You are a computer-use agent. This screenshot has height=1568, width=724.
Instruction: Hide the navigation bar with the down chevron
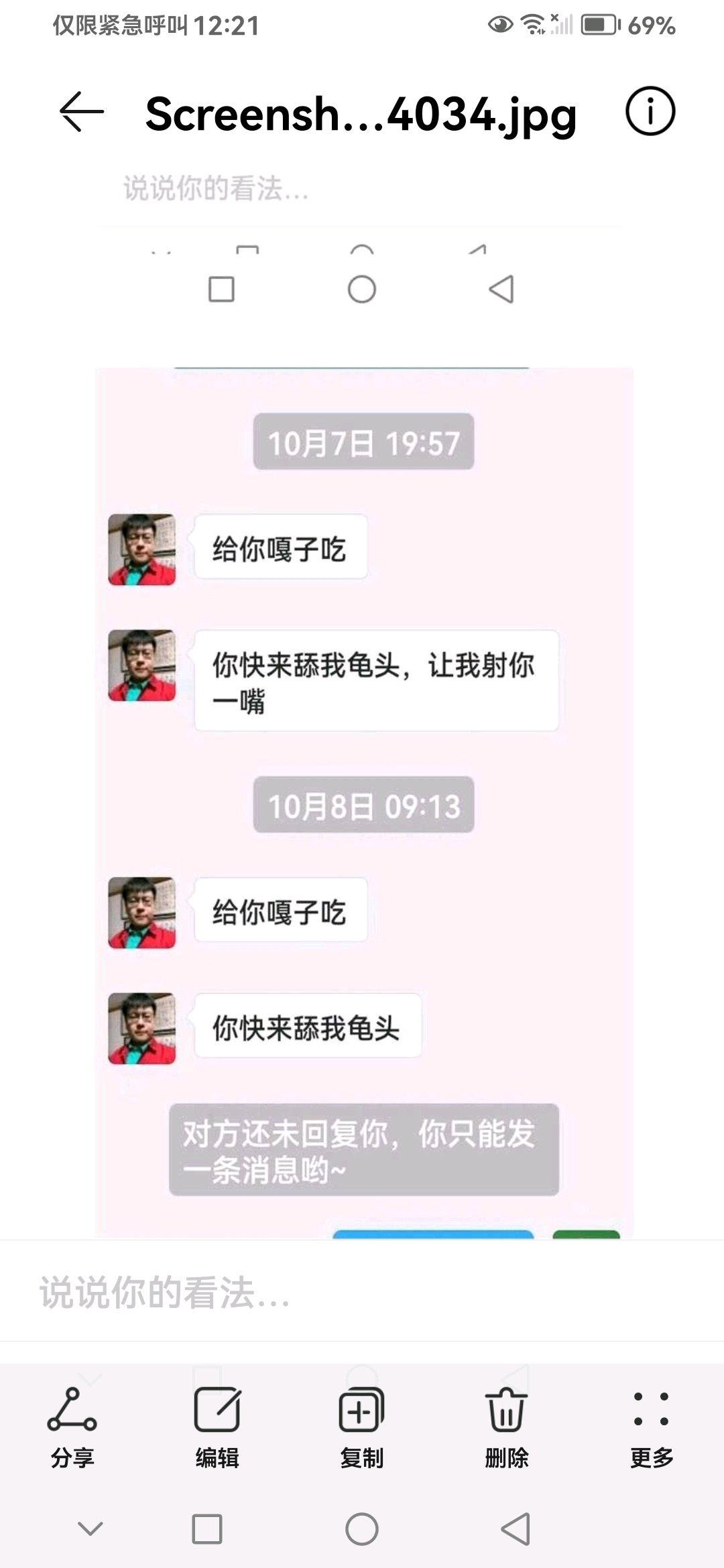[90, 1528]
